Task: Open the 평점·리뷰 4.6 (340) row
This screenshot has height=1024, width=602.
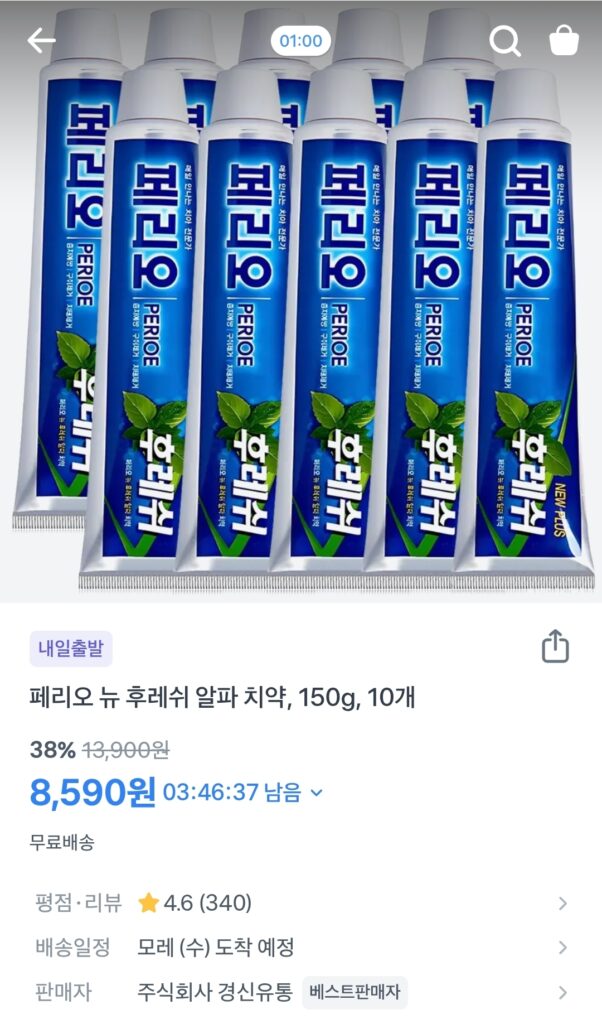Action: pyautogui.click(x=300, y=903)
